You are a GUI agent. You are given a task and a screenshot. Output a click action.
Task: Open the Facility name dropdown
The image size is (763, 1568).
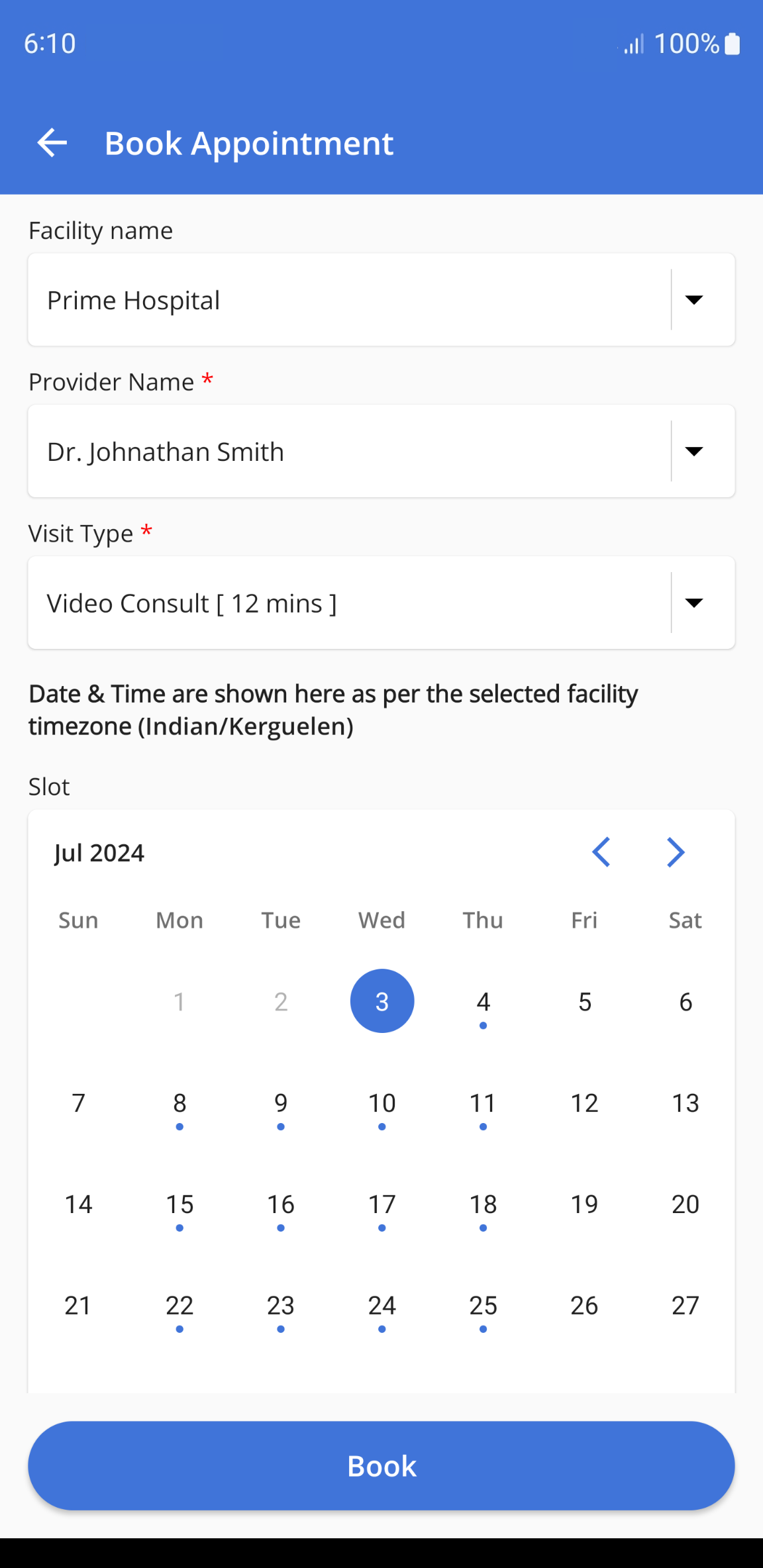pyautogui.click(x=693, y=300)
